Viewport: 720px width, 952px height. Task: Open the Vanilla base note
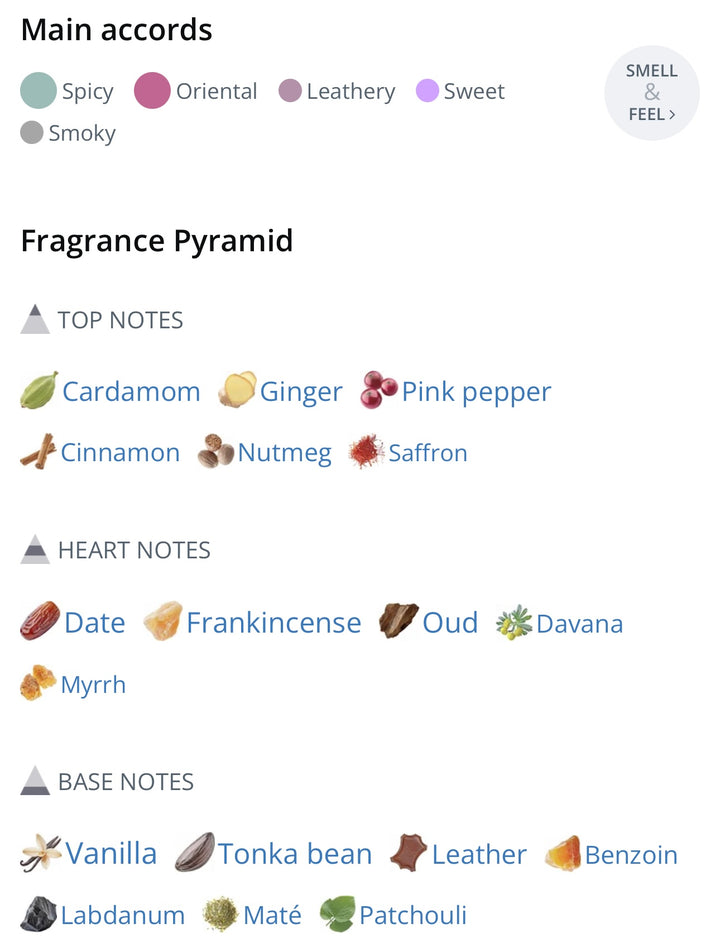(x=110, y=853)
